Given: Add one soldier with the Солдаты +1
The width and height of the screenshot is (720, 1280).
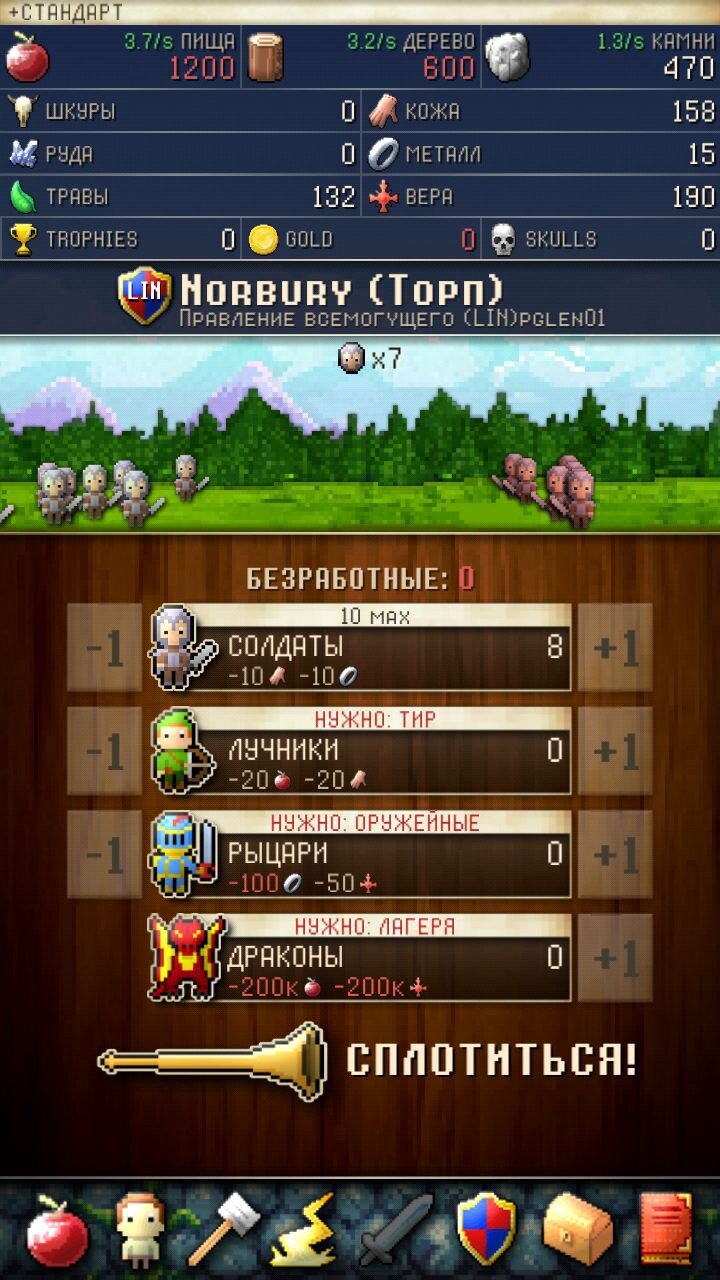Looking at the screenshot, I should [615, 647].
